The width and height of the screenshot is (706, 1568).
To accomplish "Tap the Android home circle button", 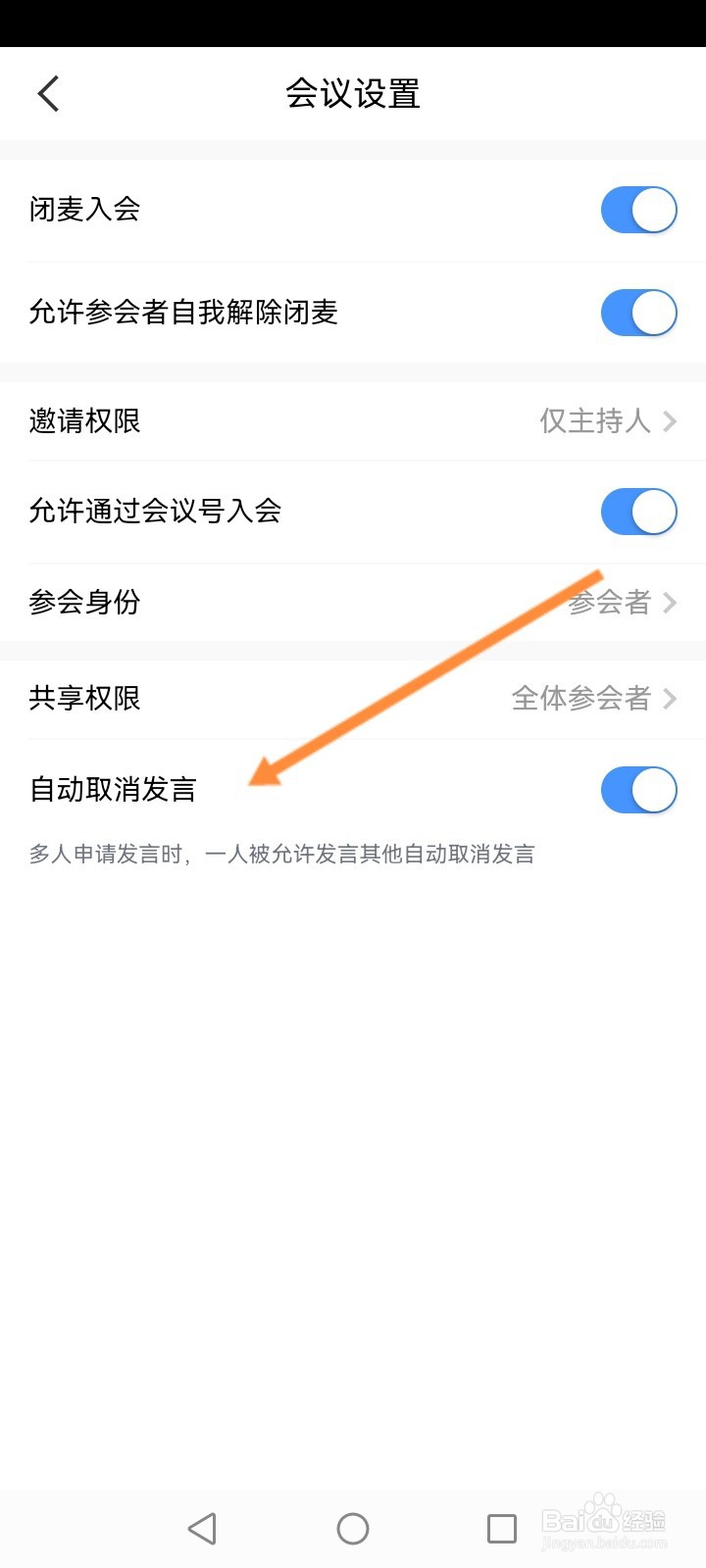I will 353,1527.
